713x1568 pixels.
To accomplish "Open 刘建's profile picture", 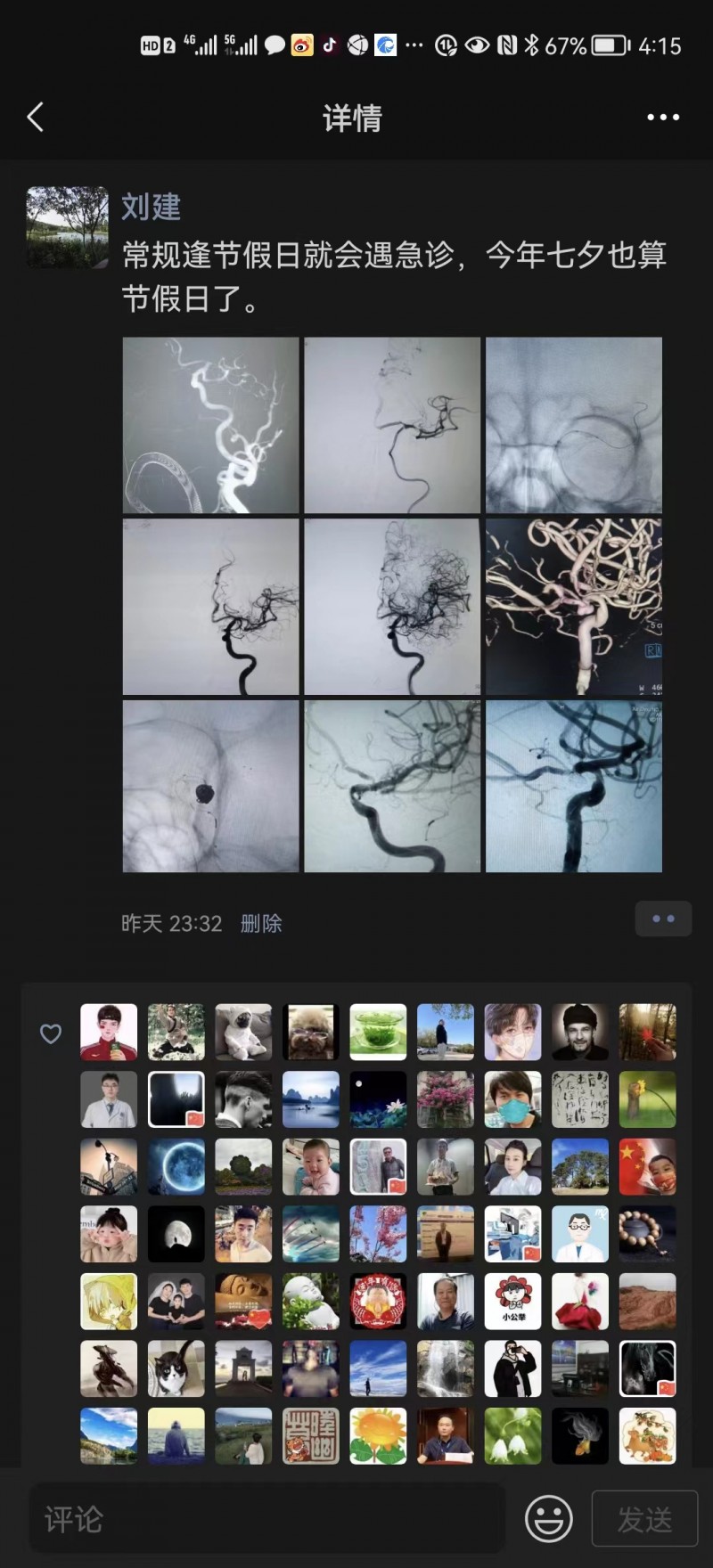I will click(x=68, y=227).
